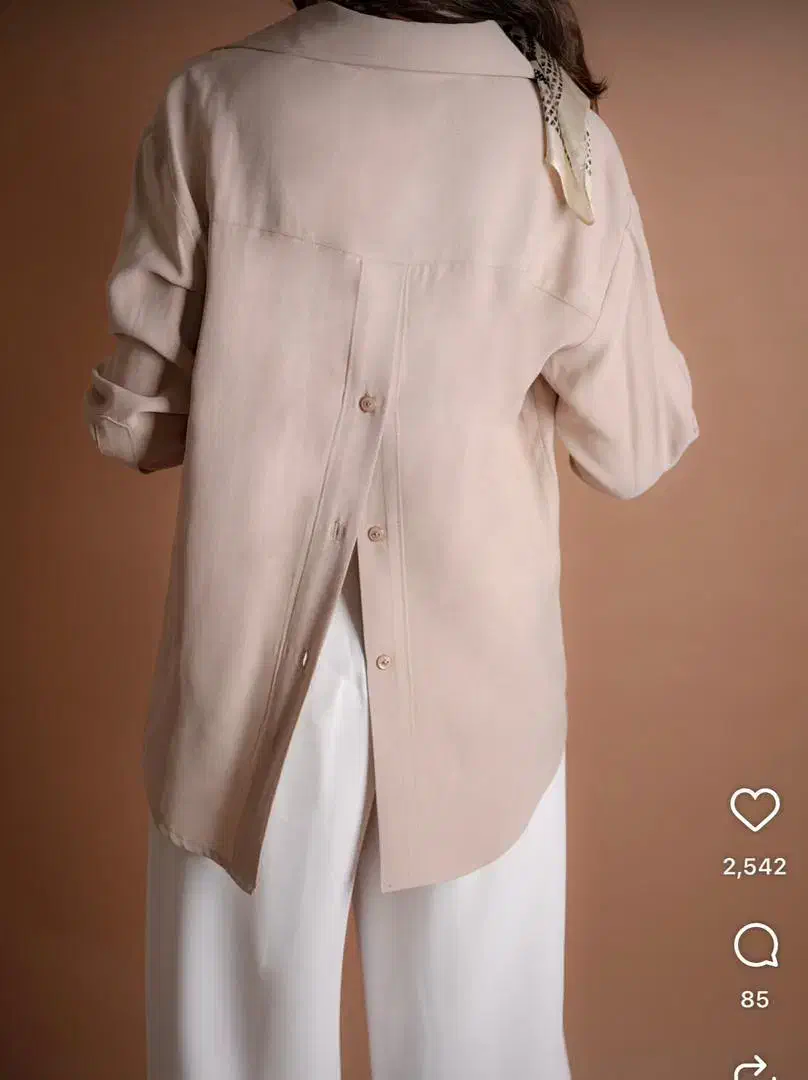Screen dimensions: 808x1080
Task: Share this post with the arrow icon
Action: (755, 1066)
